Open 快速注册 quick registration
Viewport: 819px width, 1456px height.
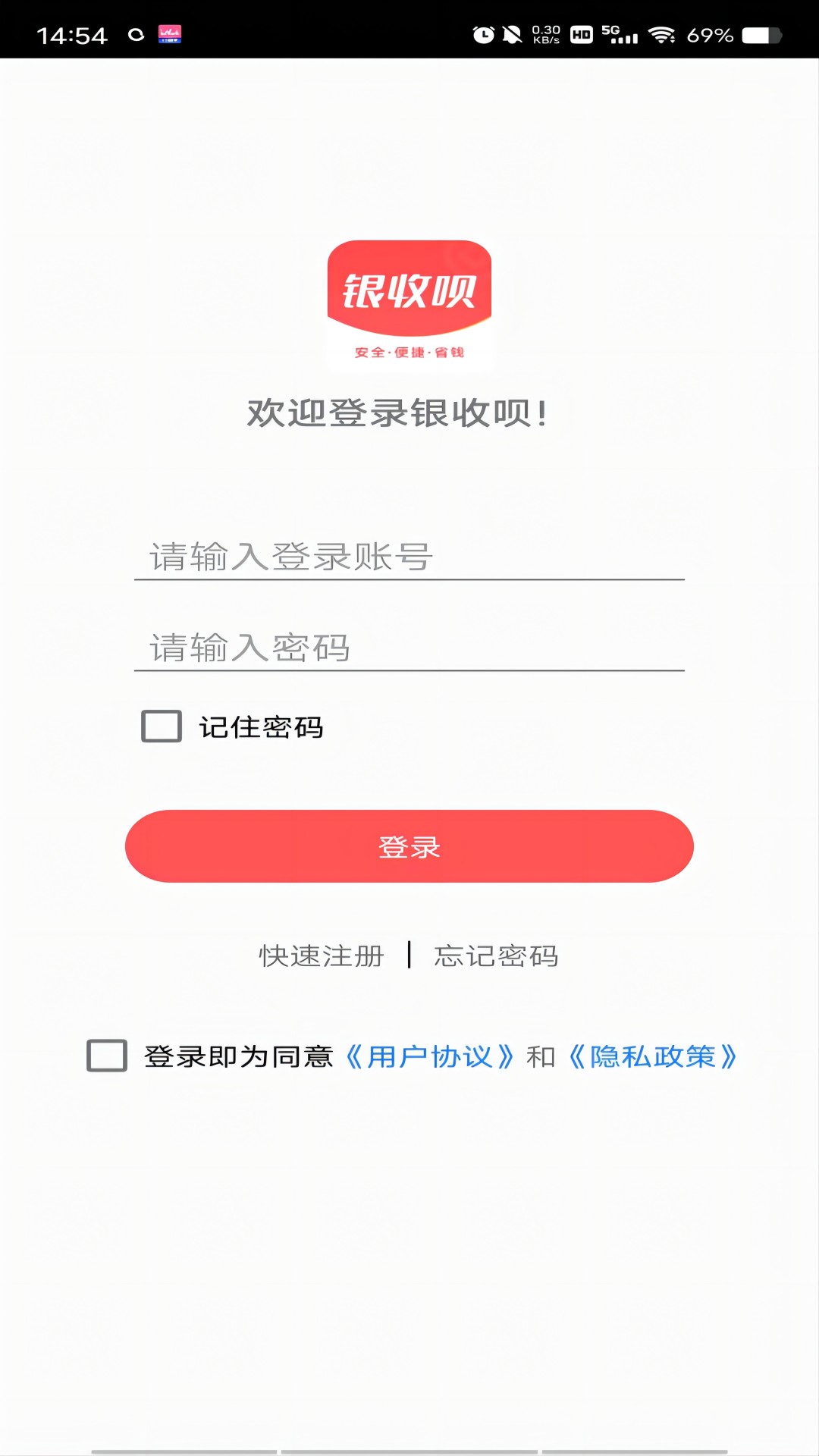322,955
